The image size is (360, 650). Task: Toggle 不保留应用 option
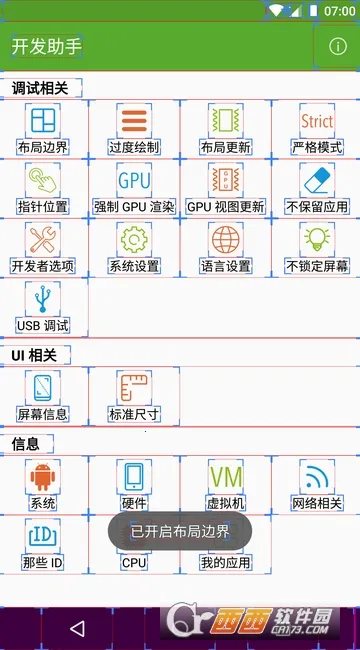coord(316,189)
